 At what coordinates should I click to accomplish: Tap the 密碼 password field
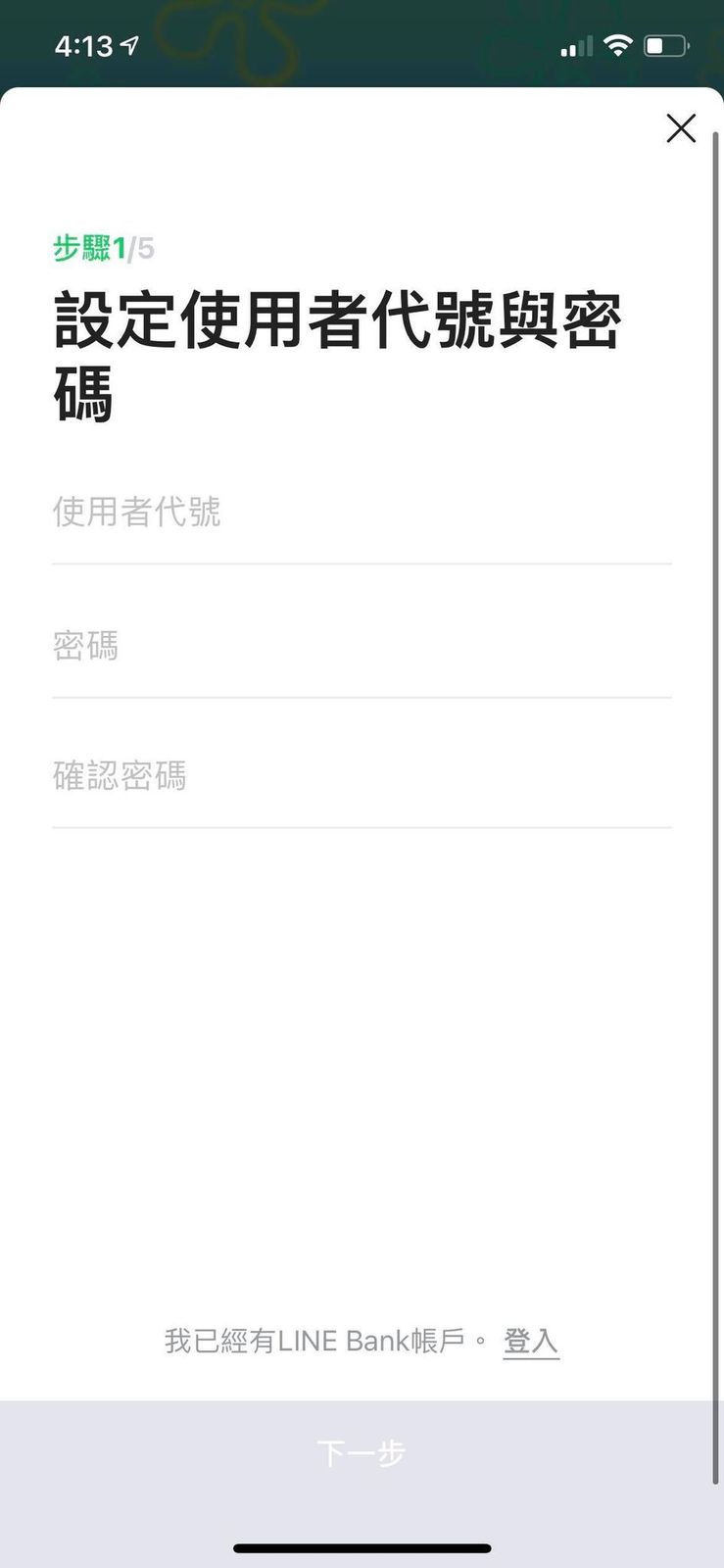(362, 646)
